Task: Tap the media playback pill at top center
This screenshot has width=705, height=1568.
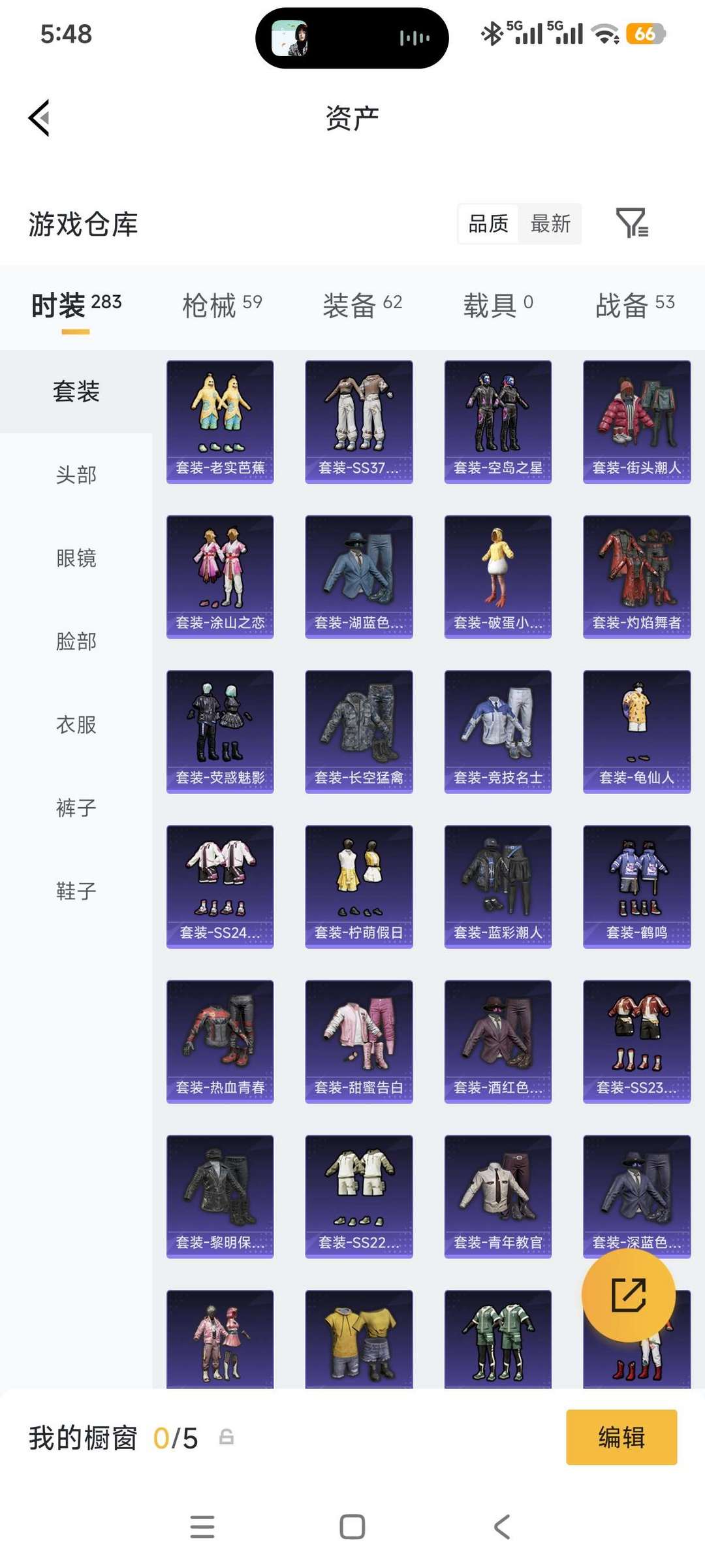Action: 352,37
